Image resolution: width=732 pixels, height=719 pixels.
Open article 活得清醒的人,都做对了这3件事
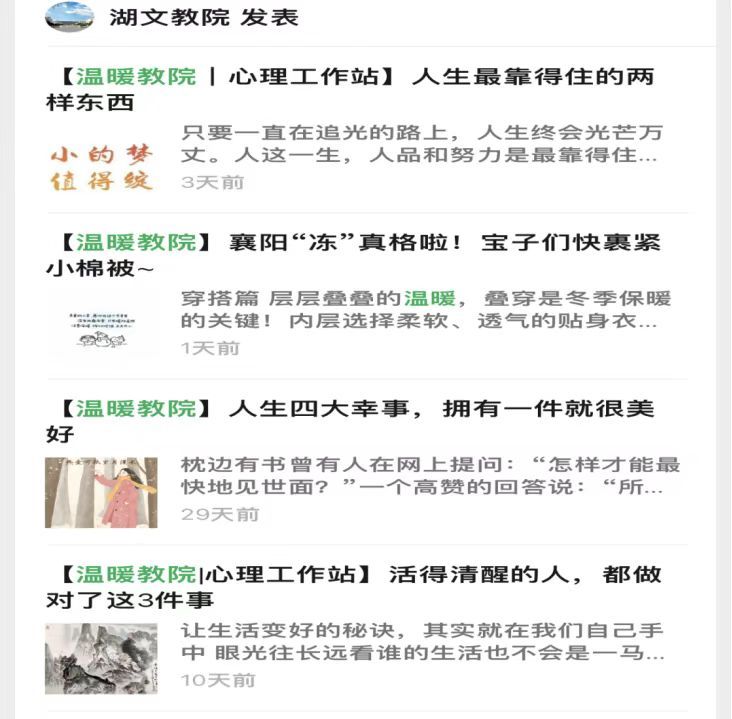[350, 587]
